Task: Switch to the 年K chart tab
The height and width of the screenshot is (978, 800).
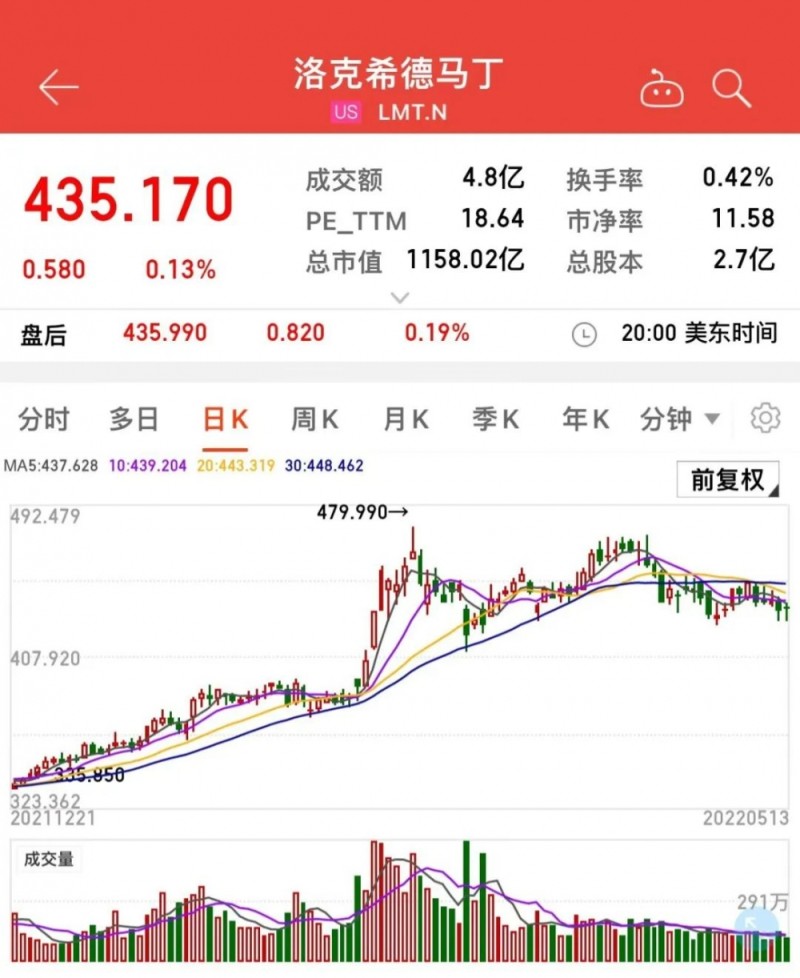Action: tap(586, 419)
